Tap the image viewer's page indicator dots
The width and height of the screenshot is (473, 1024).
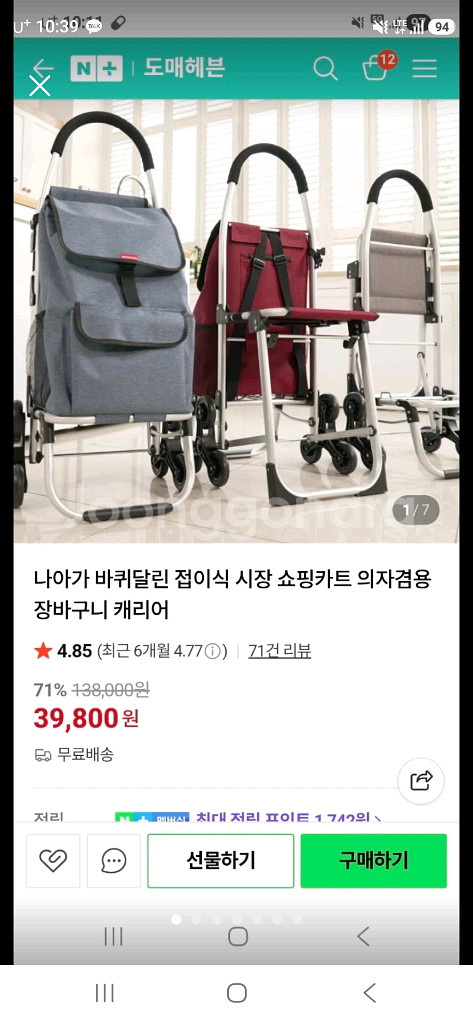(x=236, y=920)
